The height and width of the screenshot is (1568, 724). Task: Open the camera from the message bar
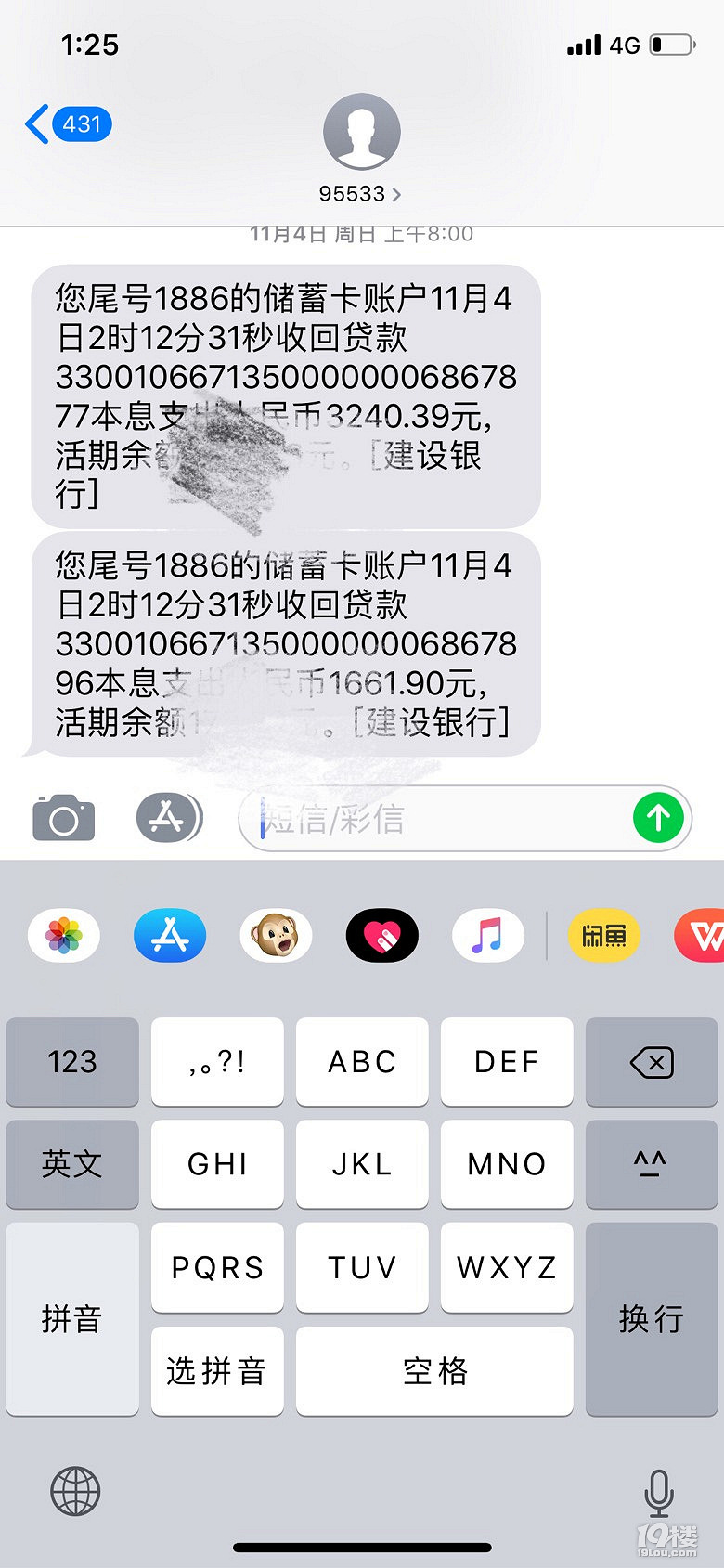(62, 818)
